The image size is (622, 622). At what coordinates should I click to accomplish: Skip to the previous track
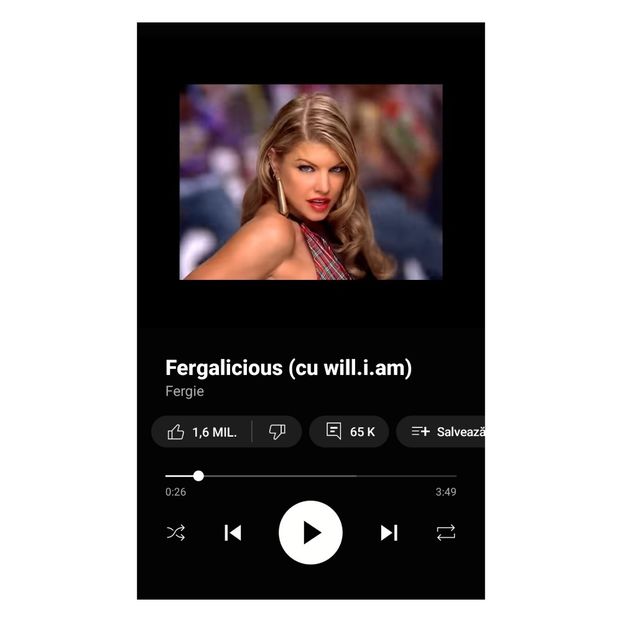tap(233, 533)
